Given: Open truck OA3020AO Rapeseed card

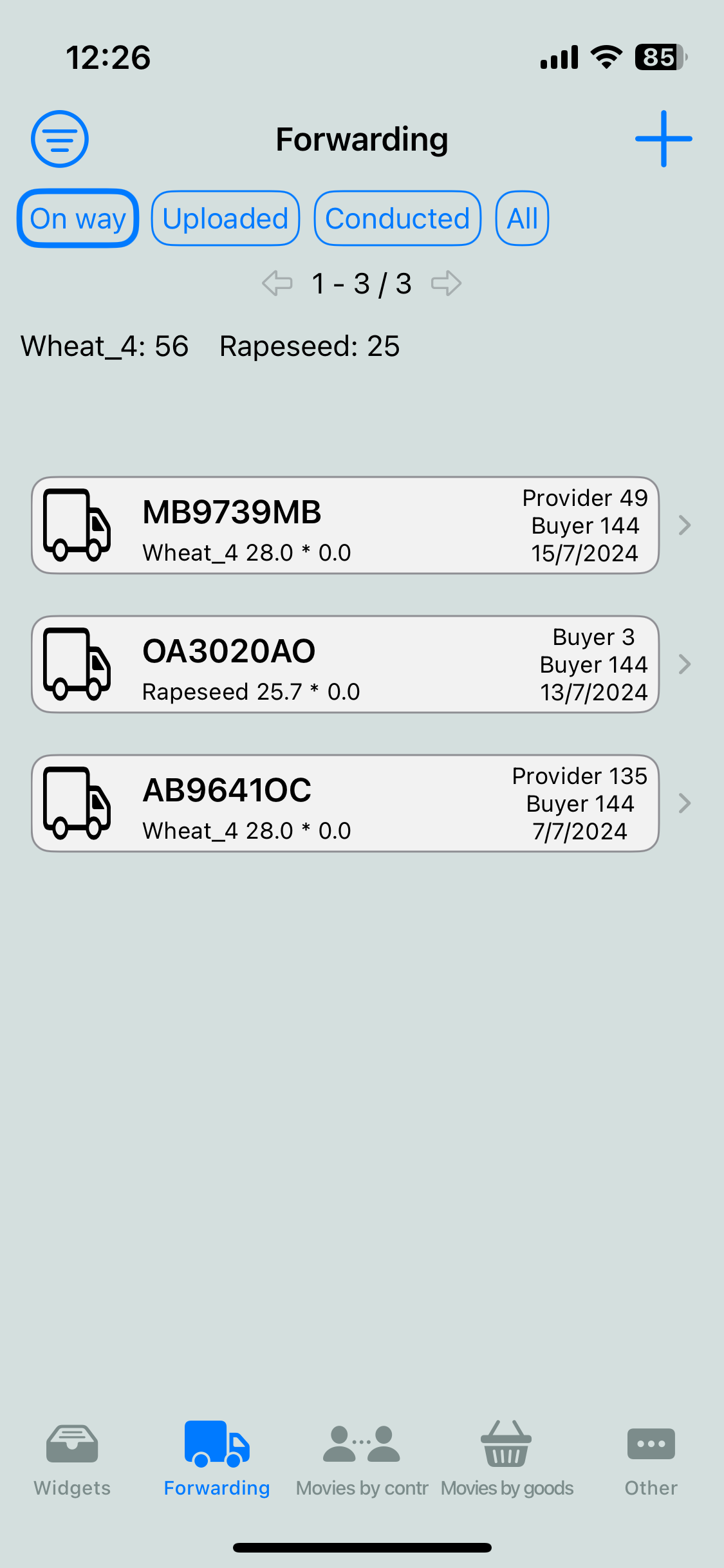Looking at the screenshot, I should tap(345, 664).
